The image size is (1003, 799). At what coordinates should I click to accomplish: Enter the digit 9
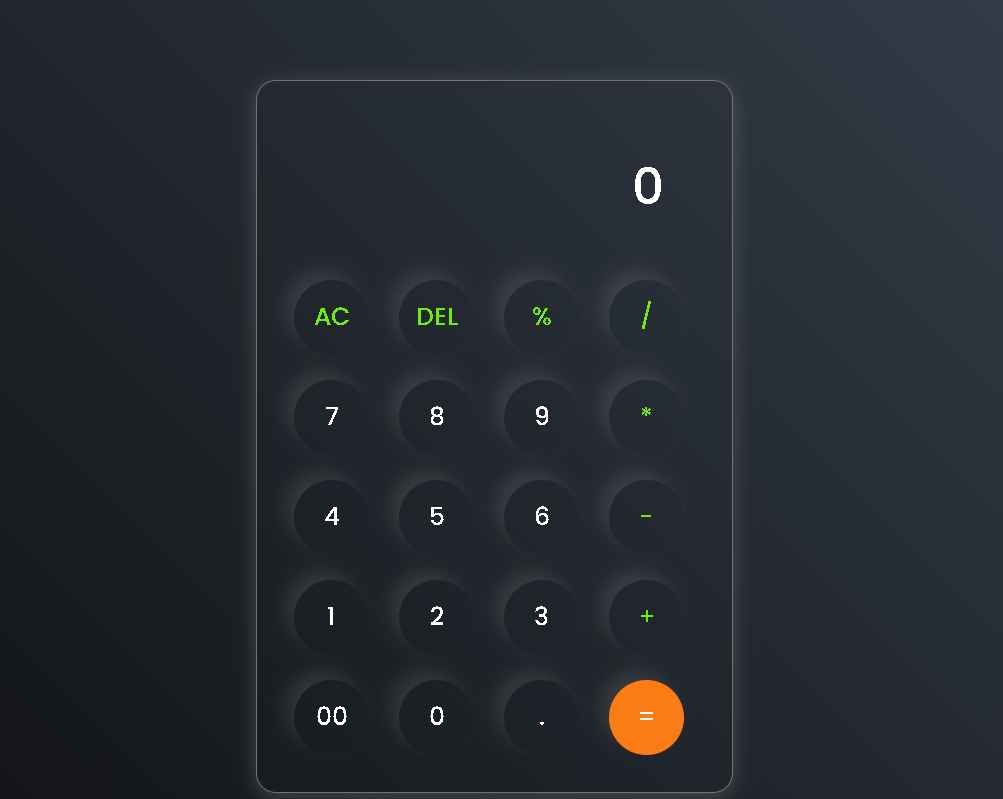coord(541,417)
